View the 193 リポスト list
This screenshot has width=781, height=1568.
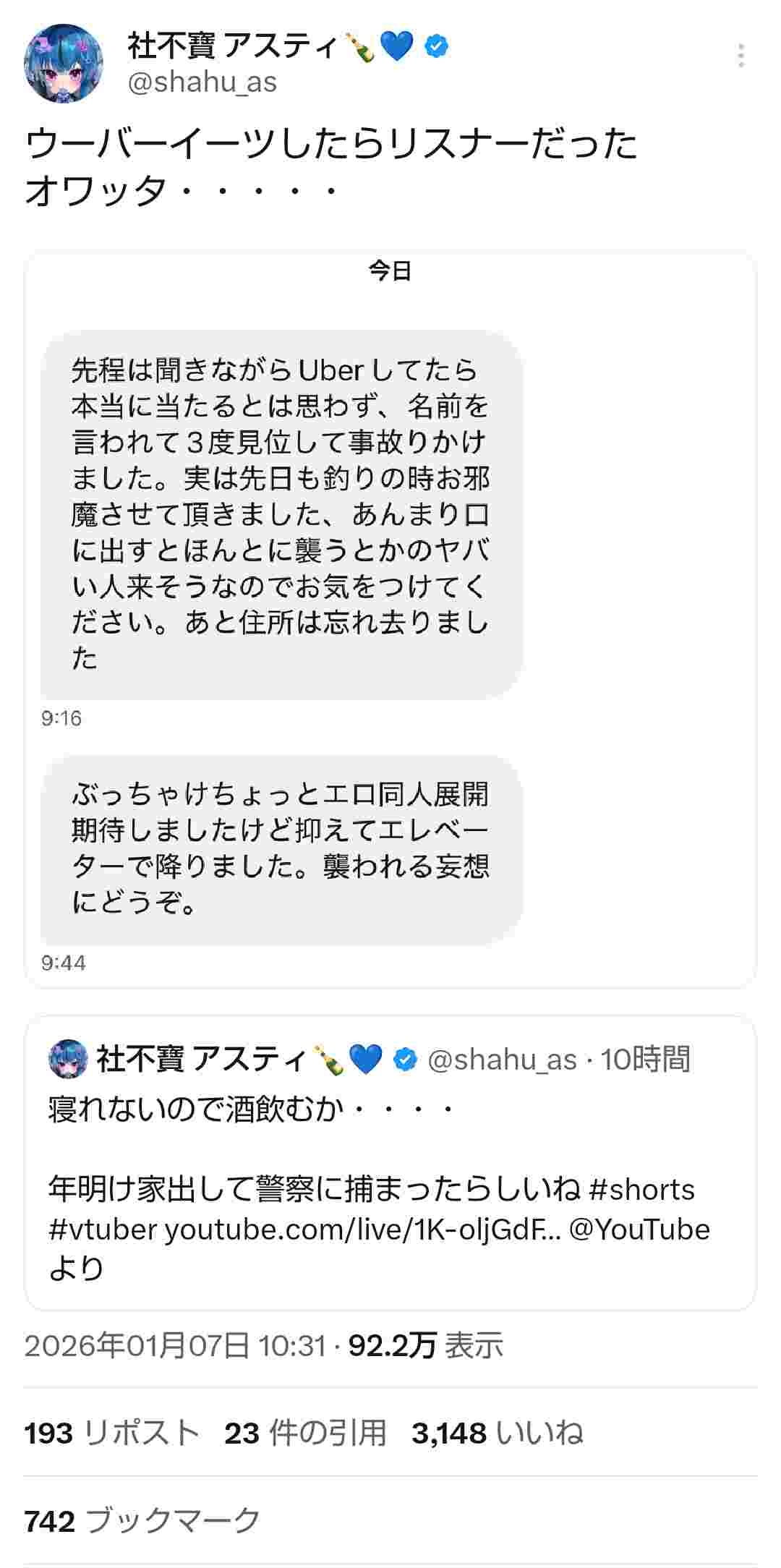tap(111, 1433)
